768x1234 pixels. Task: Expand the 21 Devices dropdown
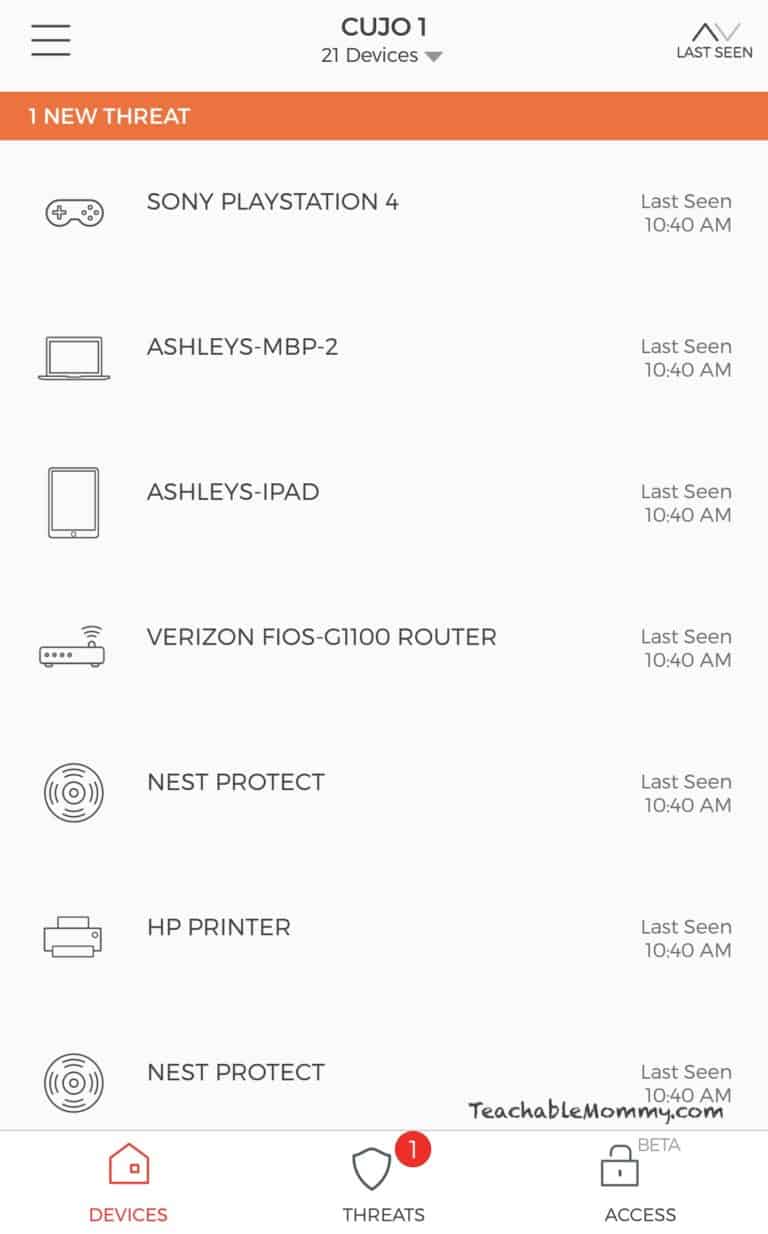(382, 56)
